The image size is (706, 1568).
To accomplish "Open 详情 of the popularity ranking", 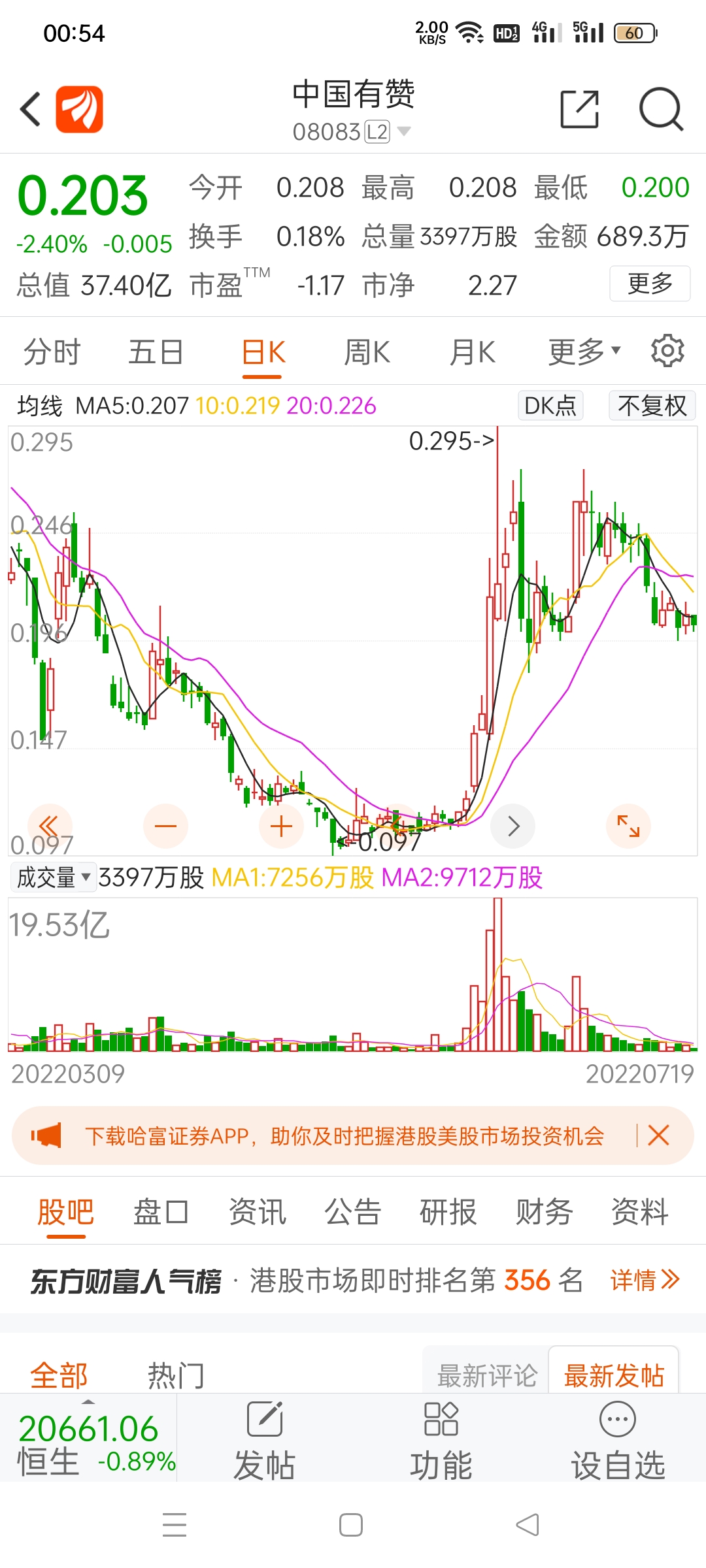I will tap(645, 1280).
